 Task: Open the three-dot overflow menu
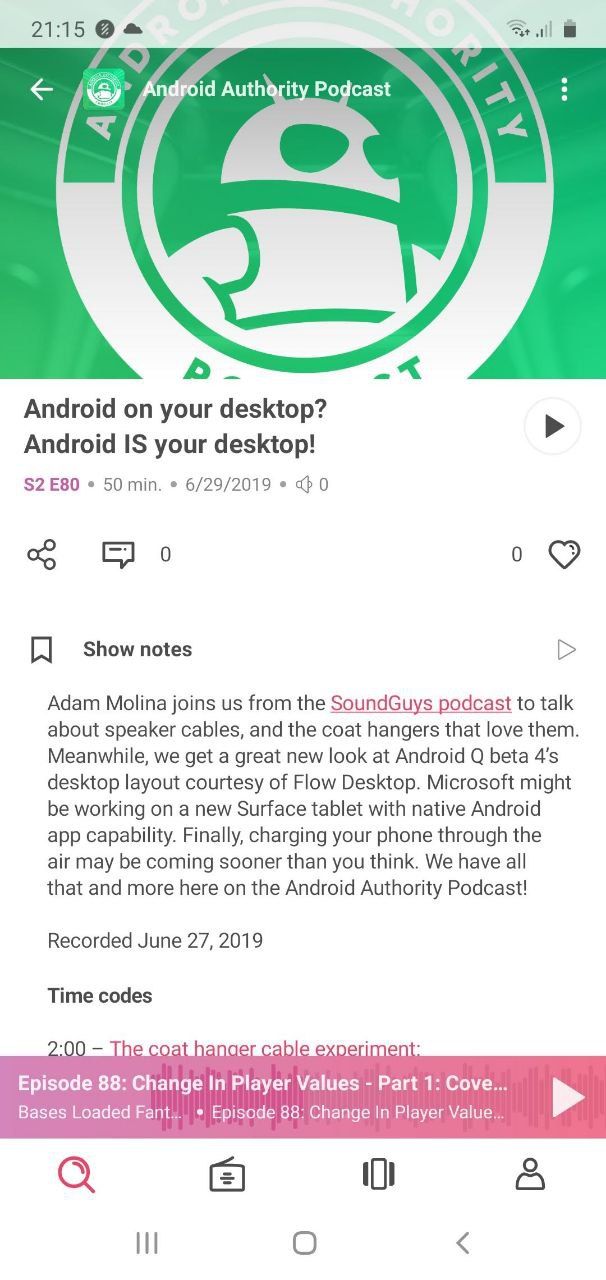coord(564,89)
